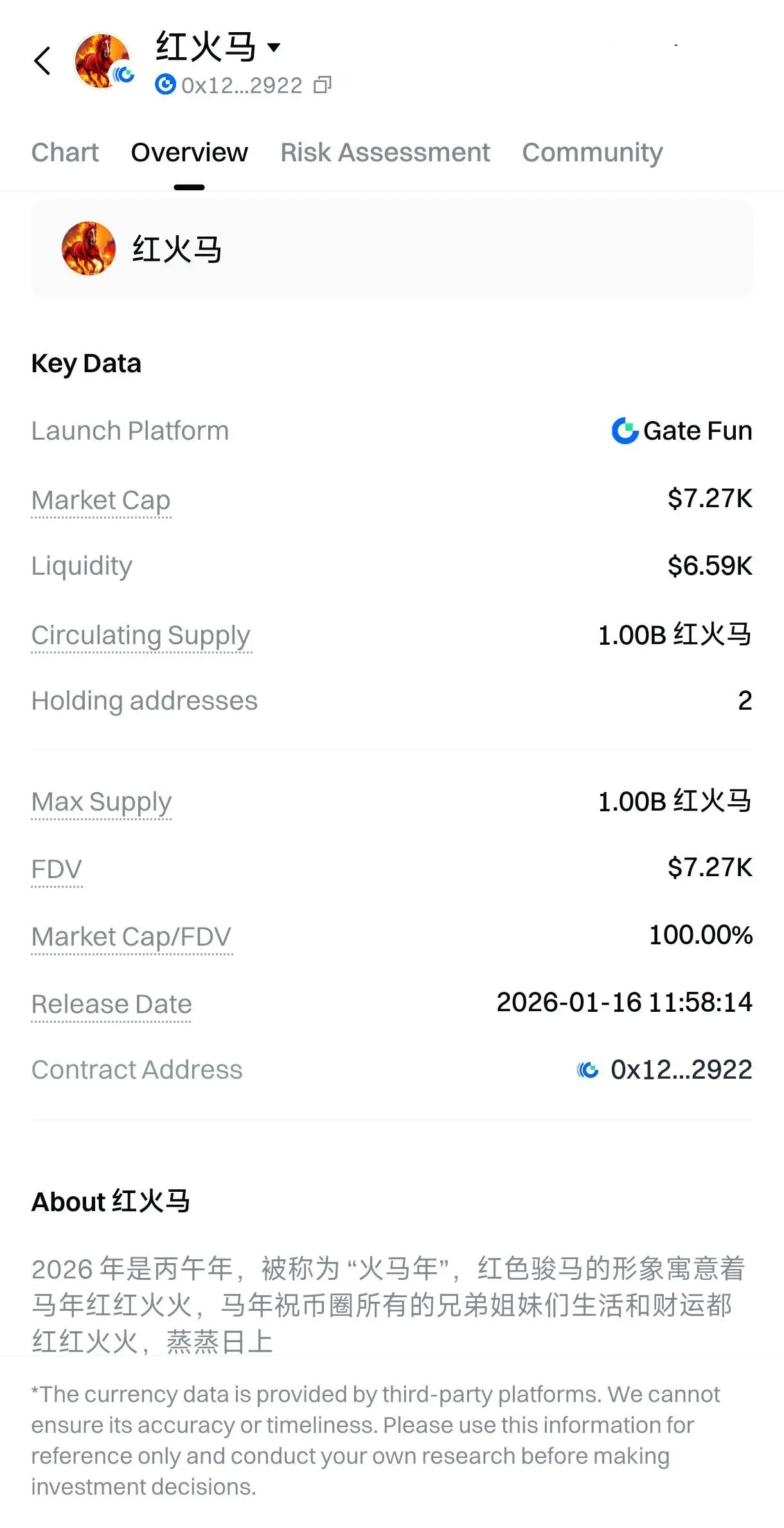Switch to the Chart tab
The height and width of the screenshot is (1528, 784).
(x=65, y=153)
